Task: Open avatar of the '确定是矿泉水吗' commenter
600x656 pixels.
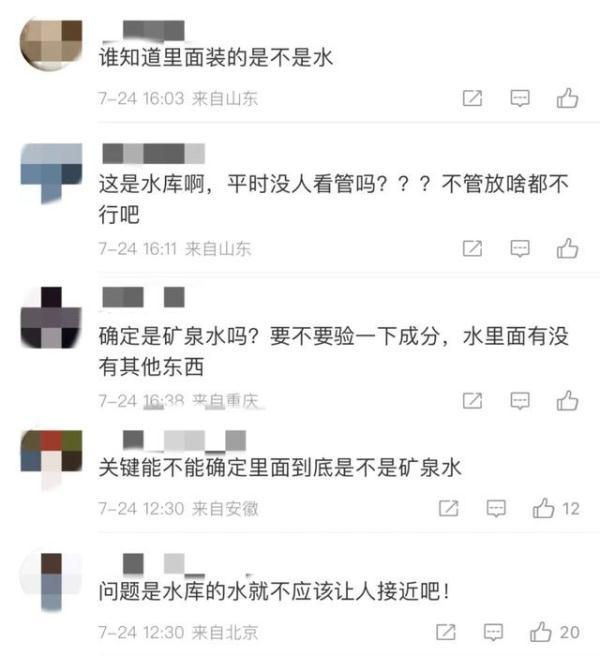Action: 51,320
